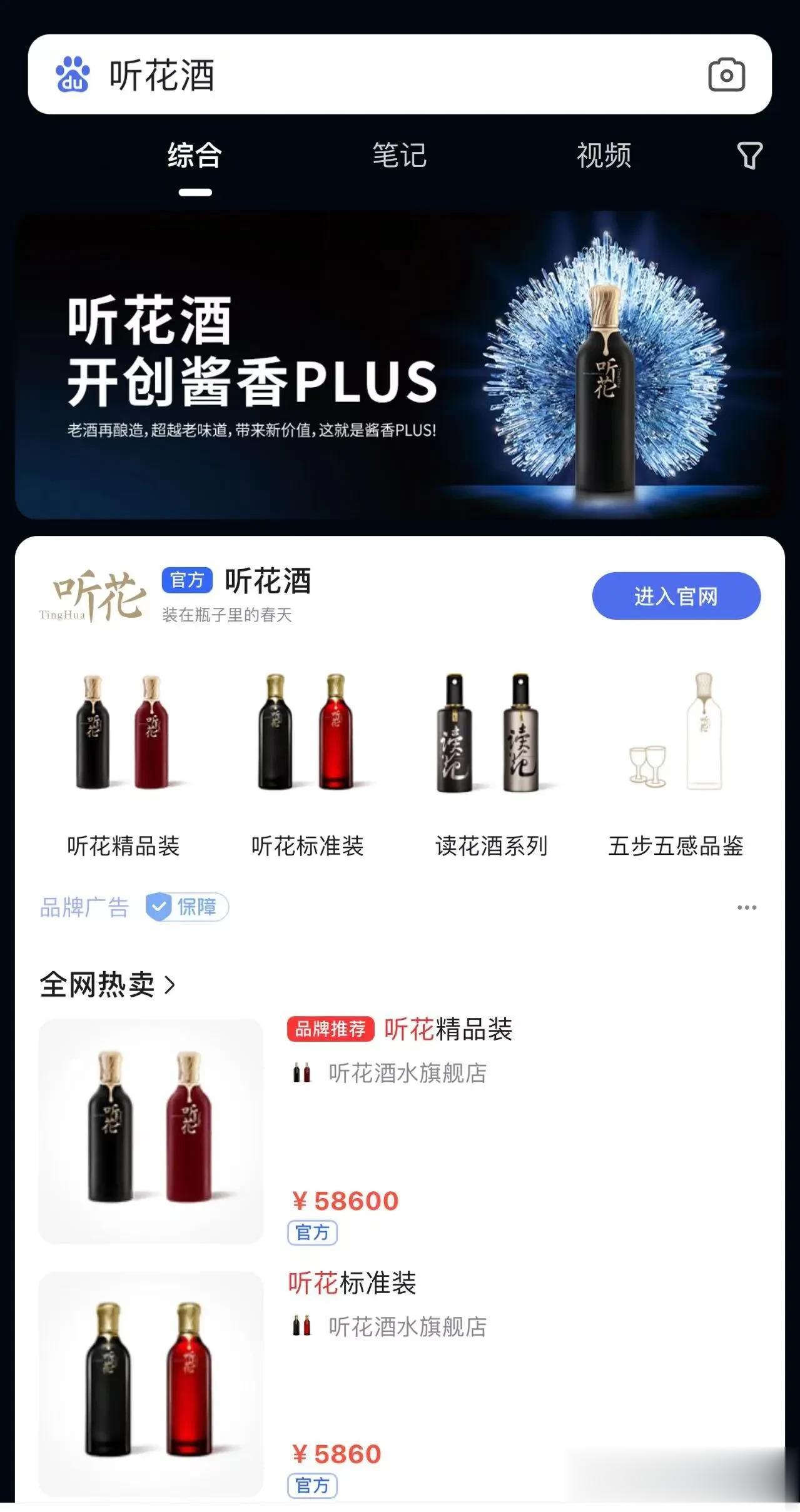This screenshot has height=1512, width=800.
Task: Open the 听花标准装 ¥5860 product
Action: tap(400, 1384)
